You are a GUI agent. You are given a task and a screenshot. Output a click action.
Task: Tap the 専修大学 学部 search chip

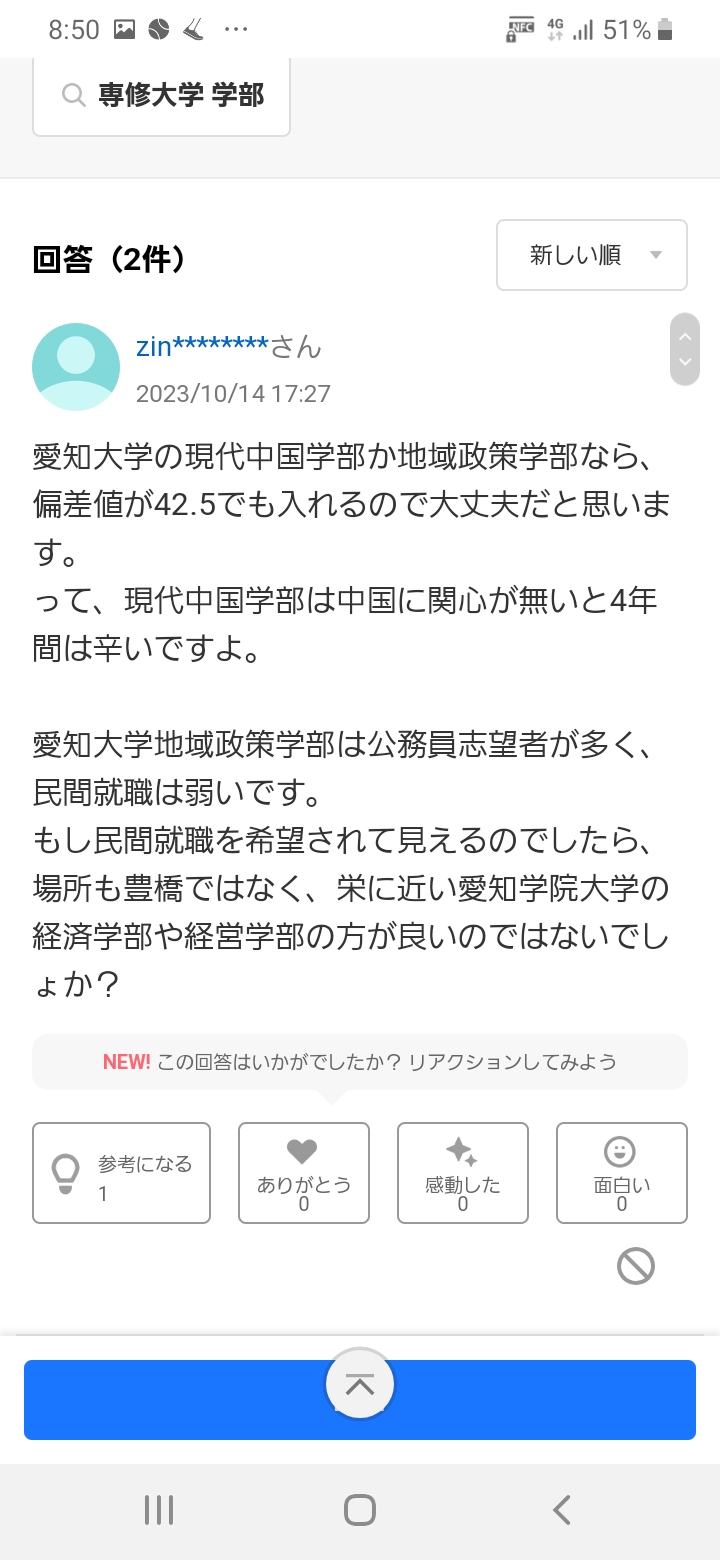162,95
